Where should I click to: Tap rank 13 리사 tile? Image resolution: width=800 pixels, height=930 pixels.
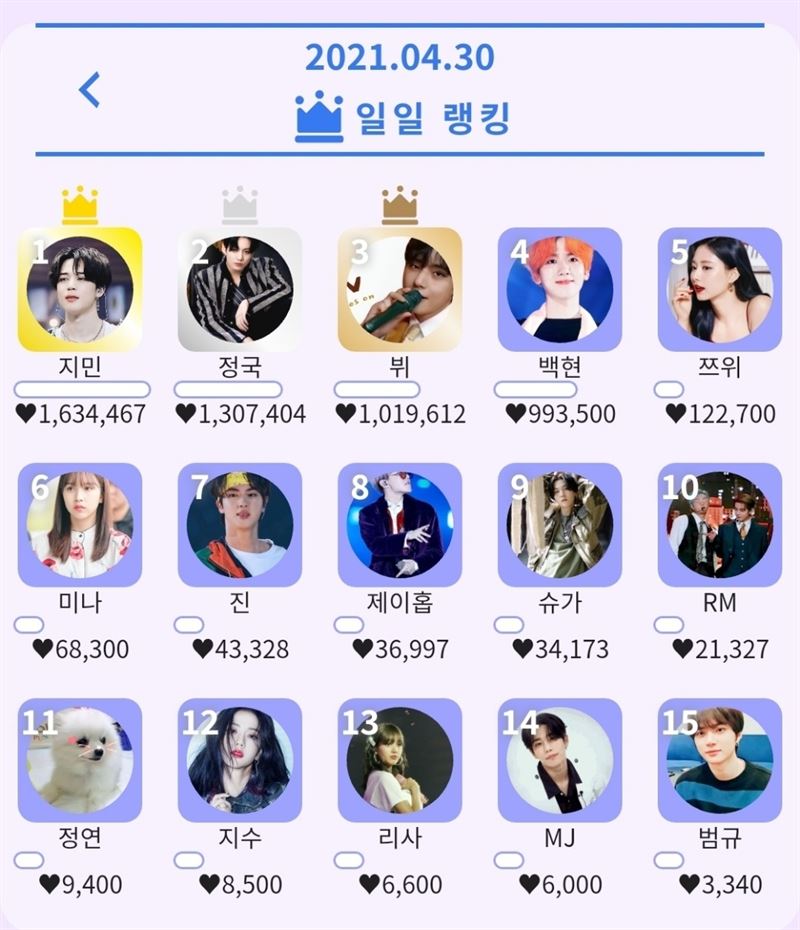point(400,759)
